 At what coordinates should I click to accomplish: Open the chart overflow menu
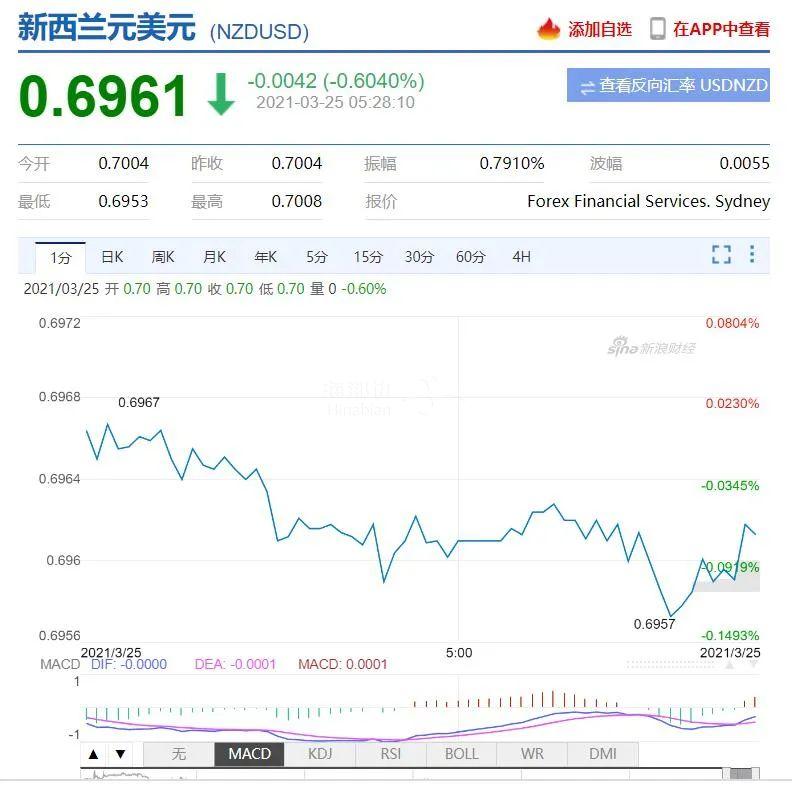coord(752,255)
